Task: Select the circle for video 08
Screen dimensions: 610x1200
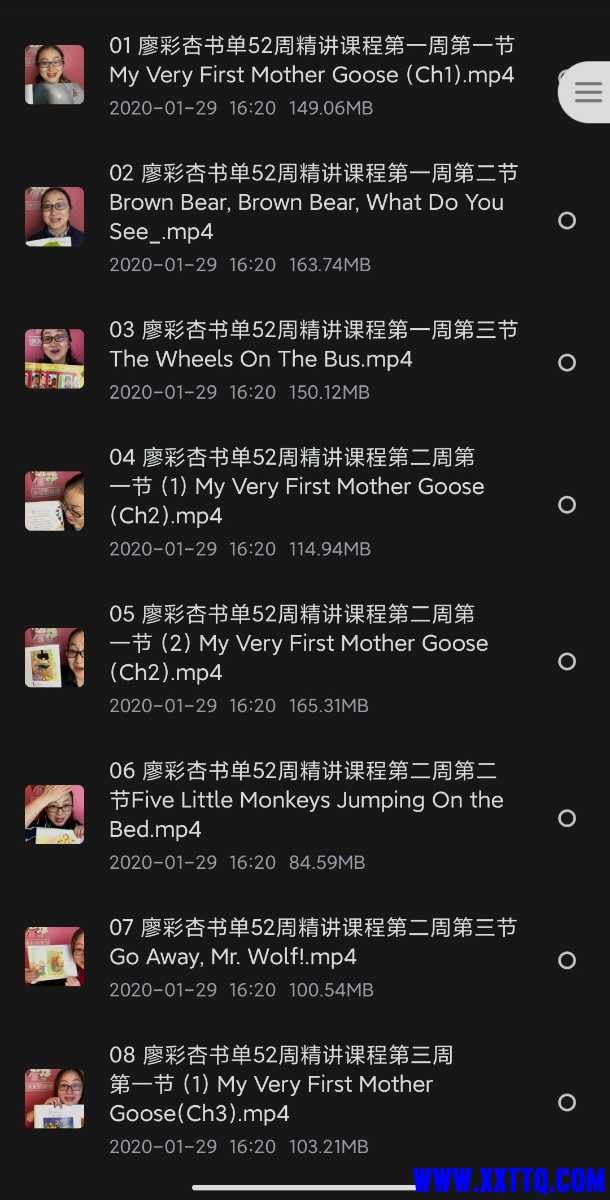Action: (x=567, y=1102)
